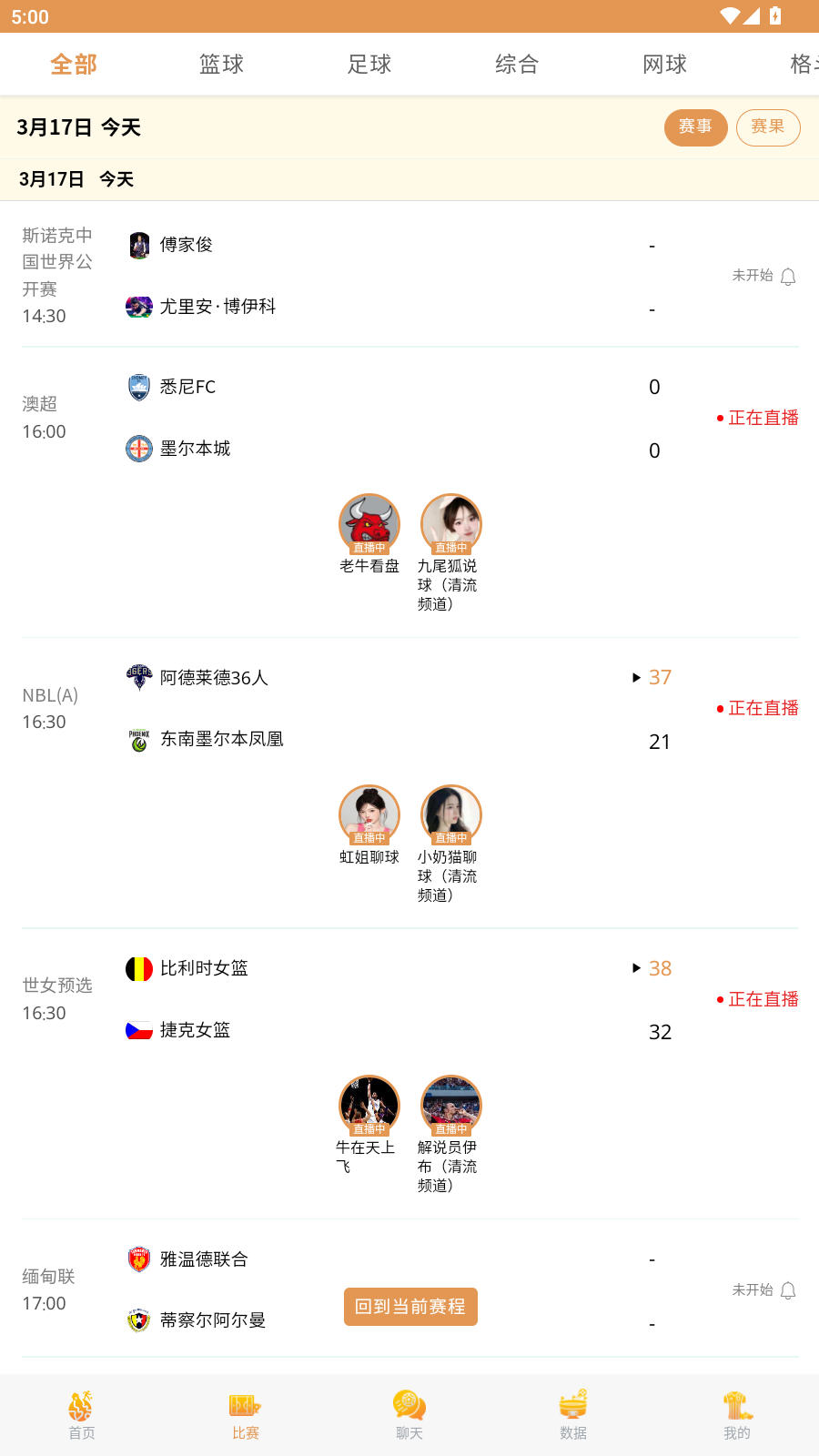Select the 赛事 schedule toggle

[696, 127]
